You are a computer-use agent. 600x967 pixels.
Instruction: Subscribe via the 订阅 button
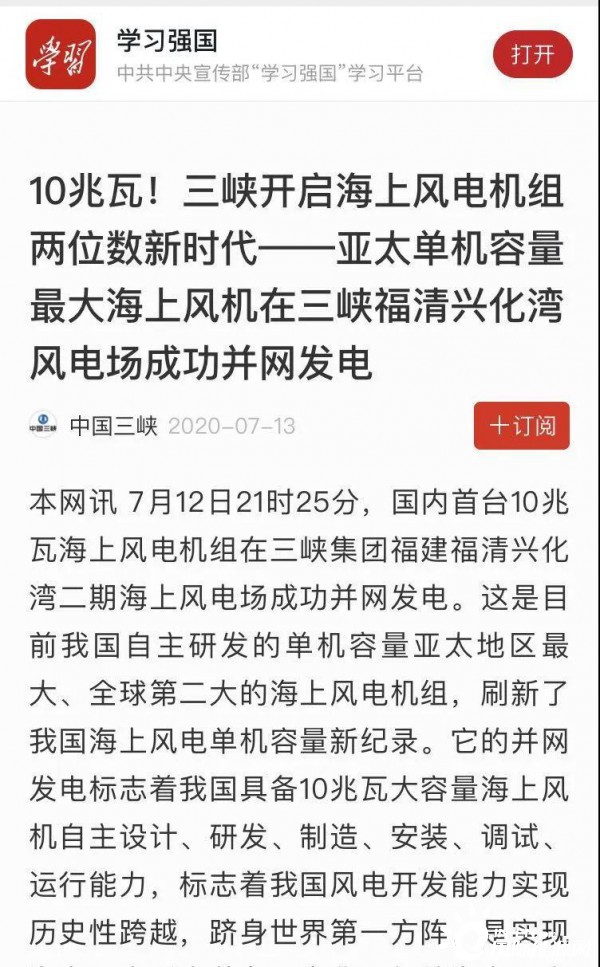coord(521,426)
